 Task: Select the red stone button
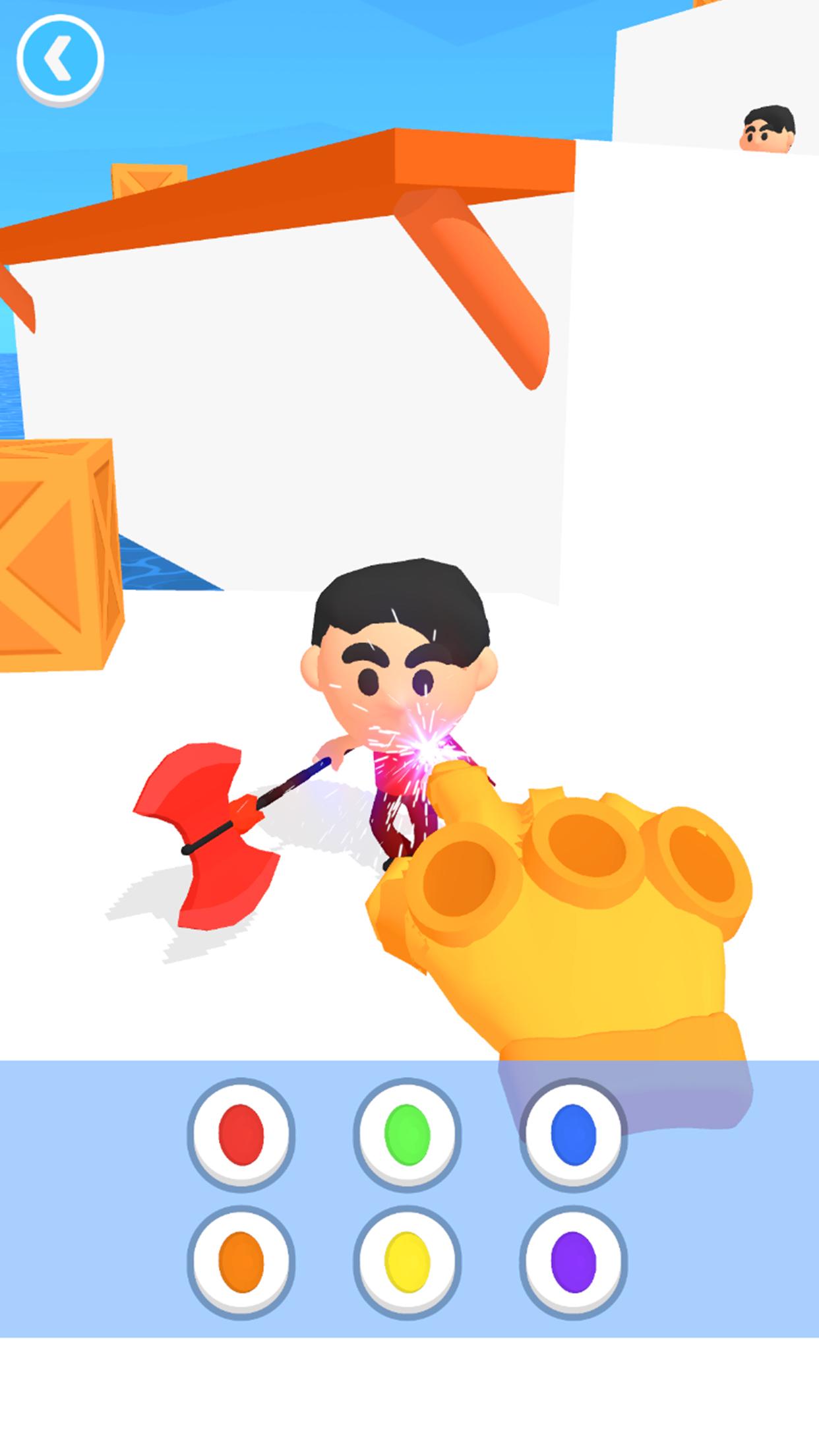241,1135
